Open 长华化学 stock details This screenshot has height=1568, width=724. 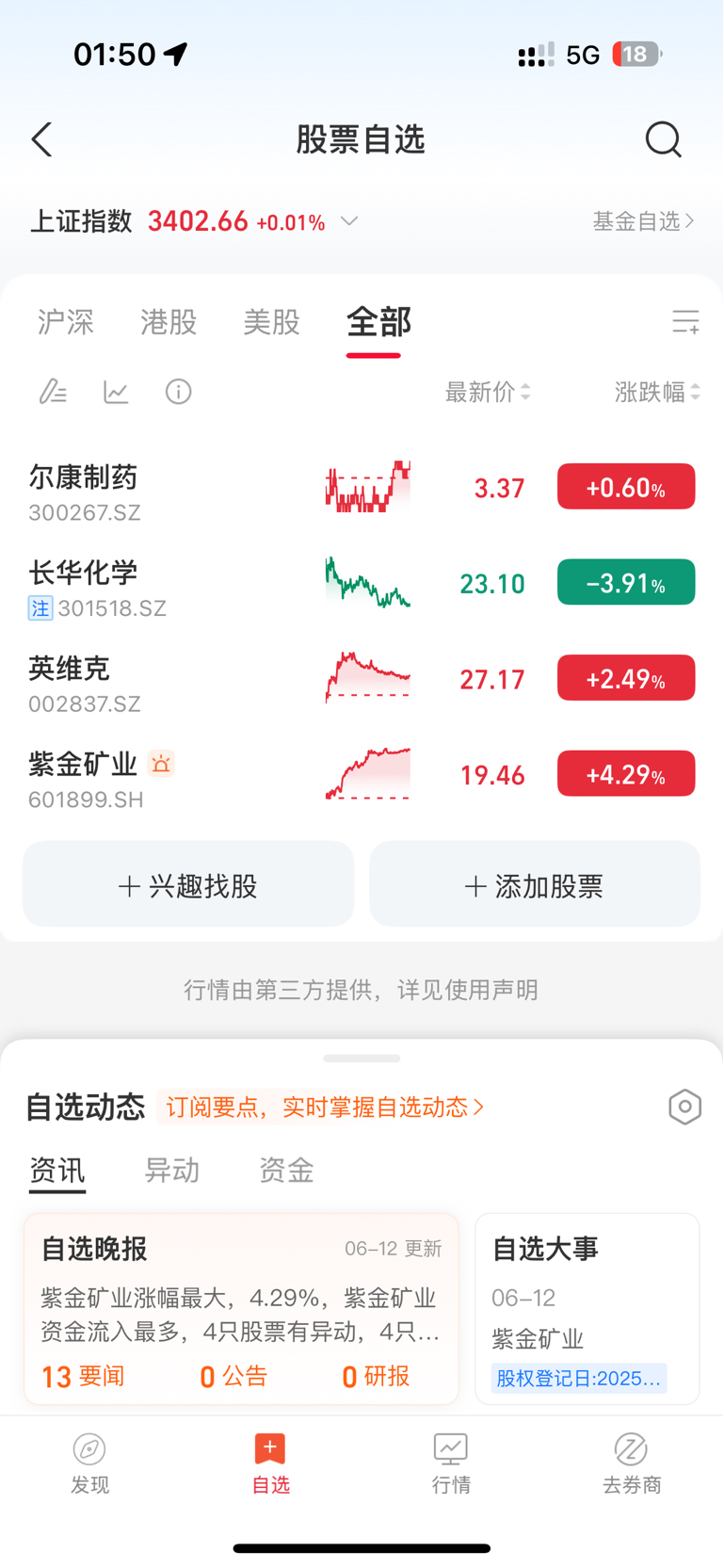tap(362, 584)
